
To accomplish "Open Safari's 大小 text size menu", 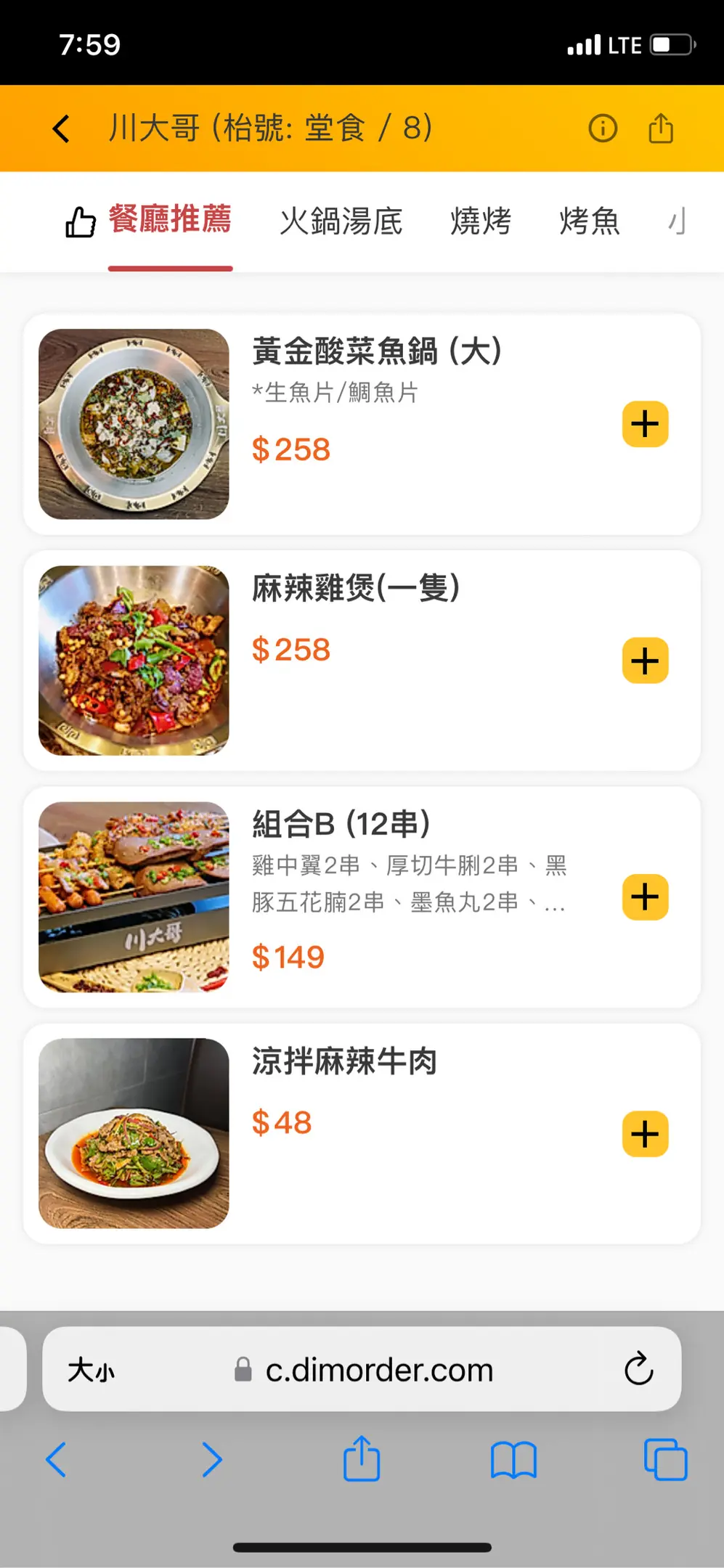I will 91,1371.
